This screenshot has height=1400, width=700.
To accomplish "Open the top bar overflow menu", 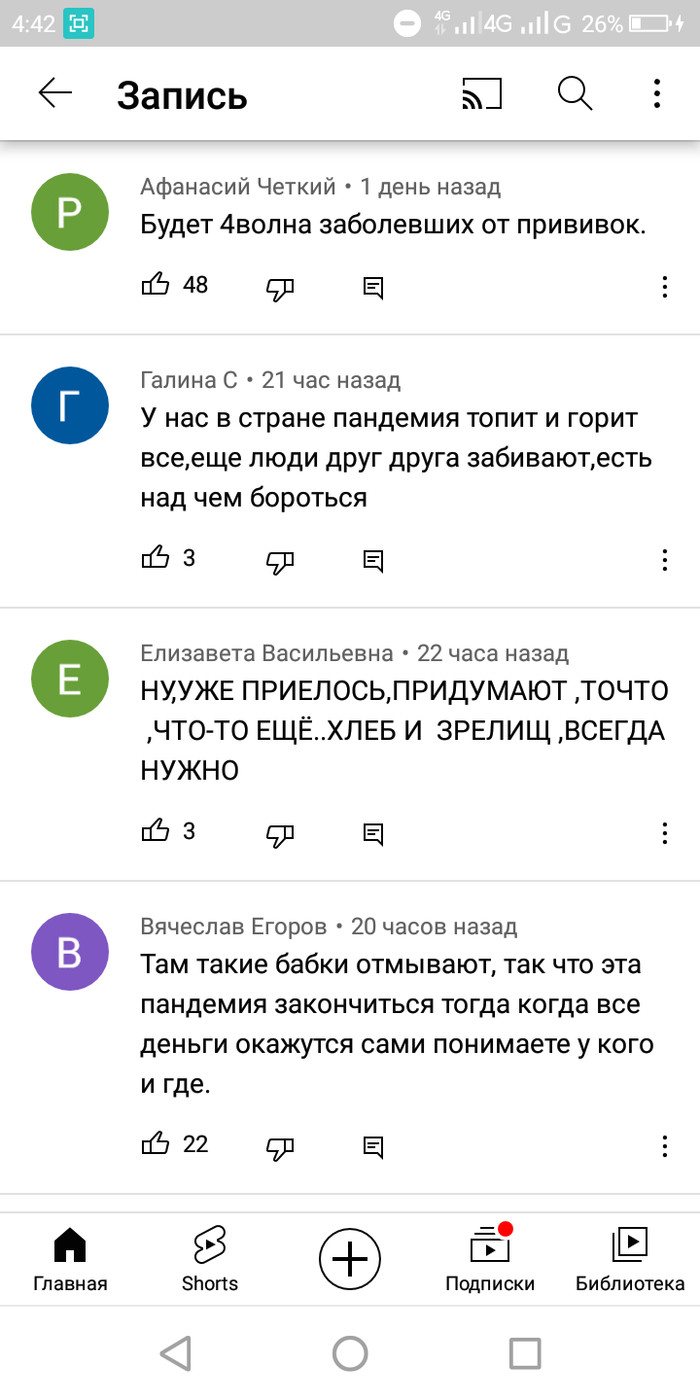I will point(657,94).
